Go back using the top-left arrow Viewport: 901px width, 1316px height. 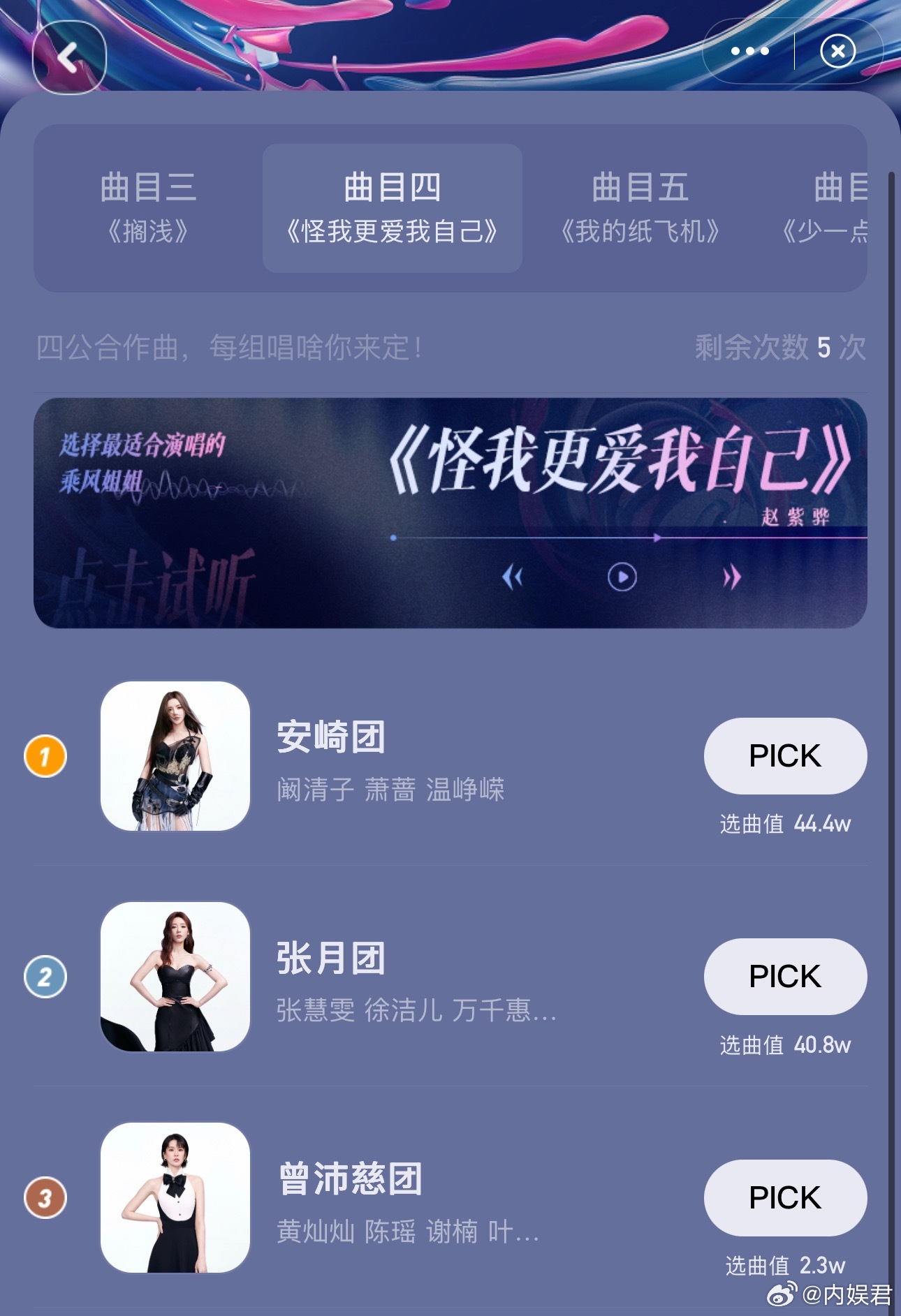pos(69,57)
